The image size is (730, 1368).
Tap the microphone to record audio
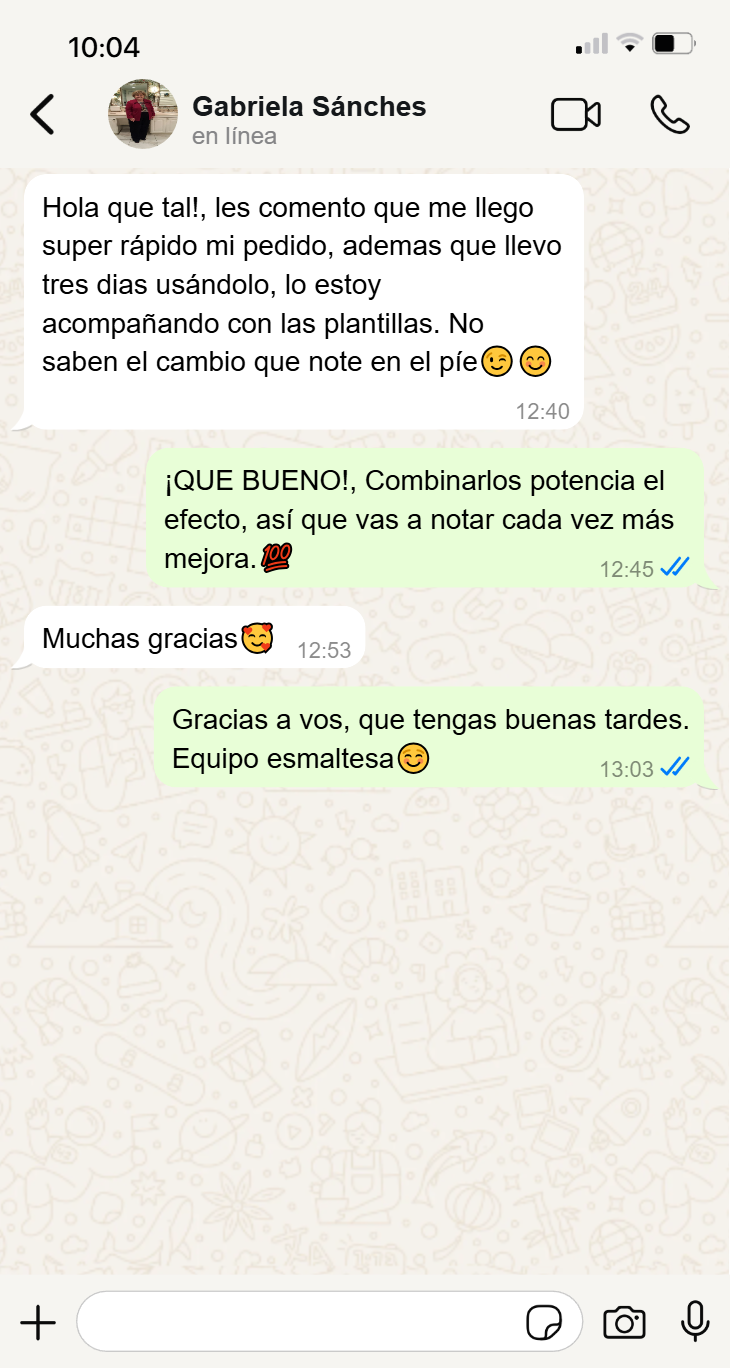pyautogui.click(x=695, y=1322)
